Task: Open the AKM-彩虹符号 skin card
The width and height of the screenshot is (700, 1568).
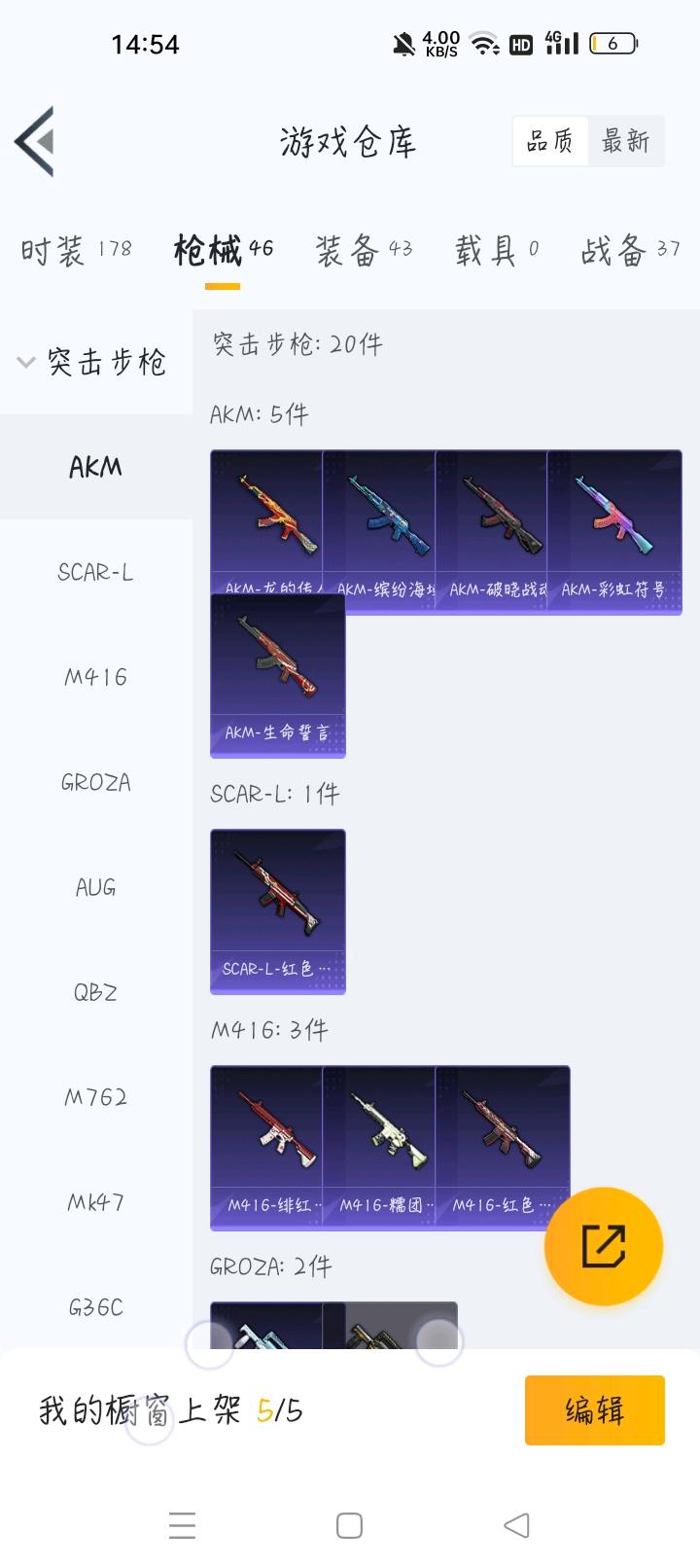Action: coord(614,530)
